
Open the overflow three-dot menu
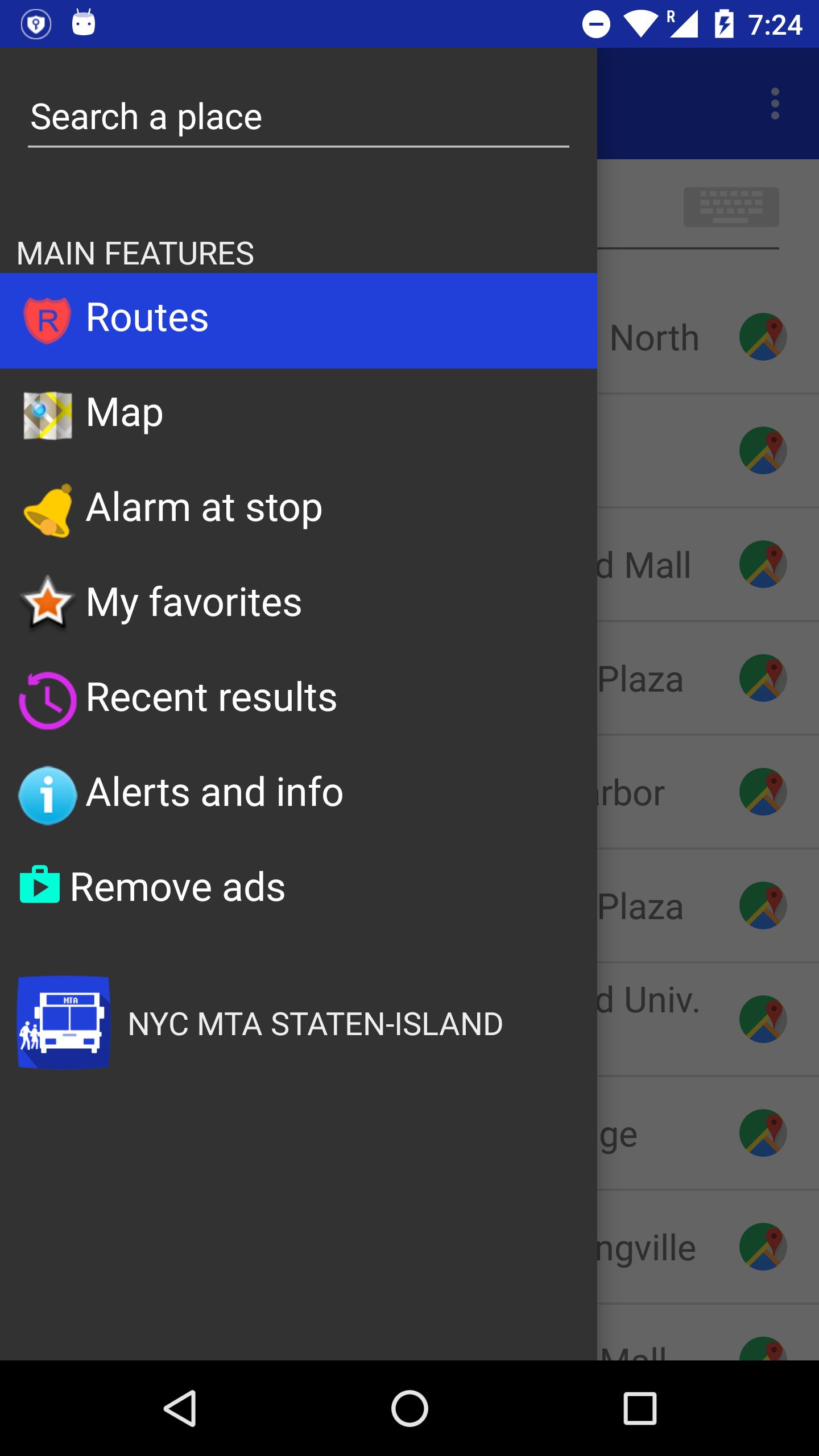(x=775, y=105)
